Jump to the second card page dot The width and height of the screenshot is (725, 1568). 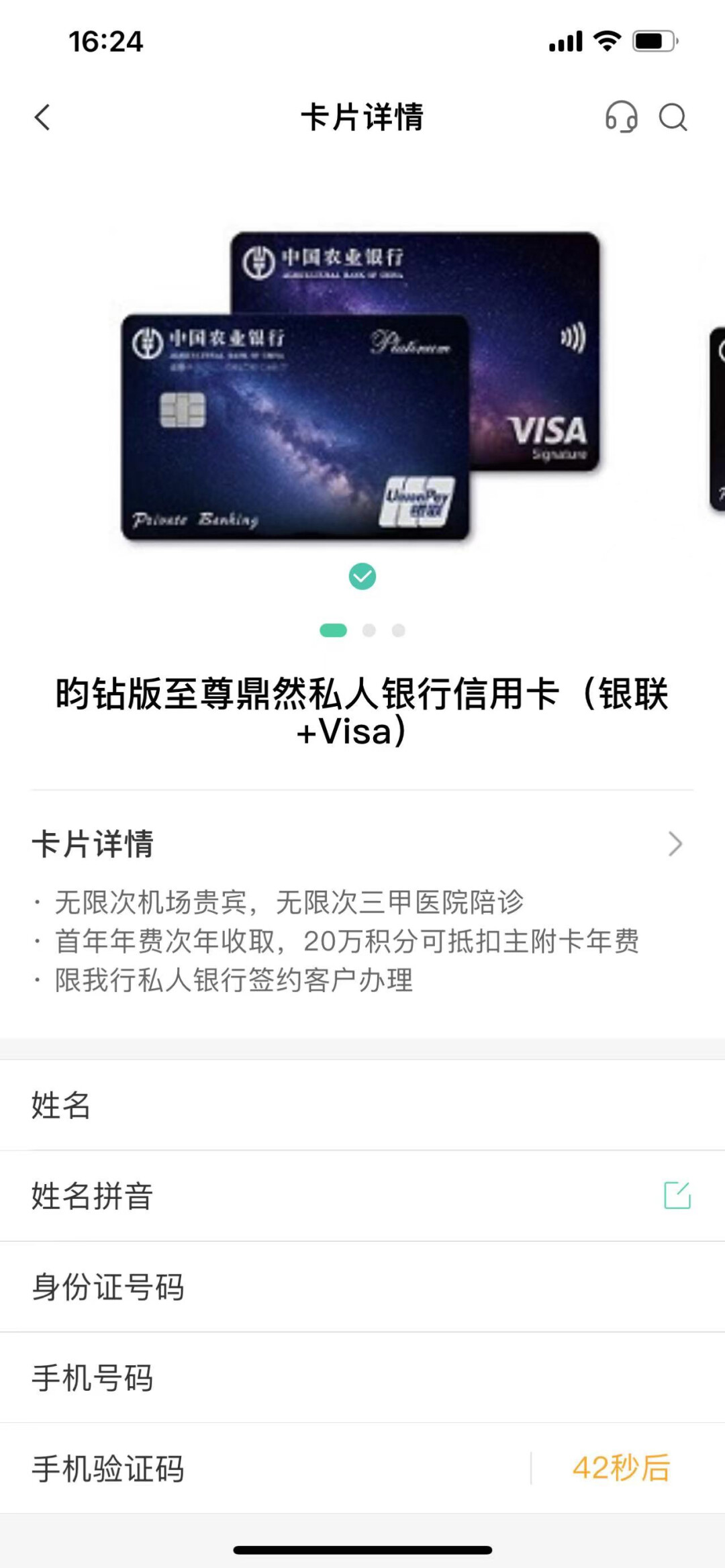click(x=369, y=630)
